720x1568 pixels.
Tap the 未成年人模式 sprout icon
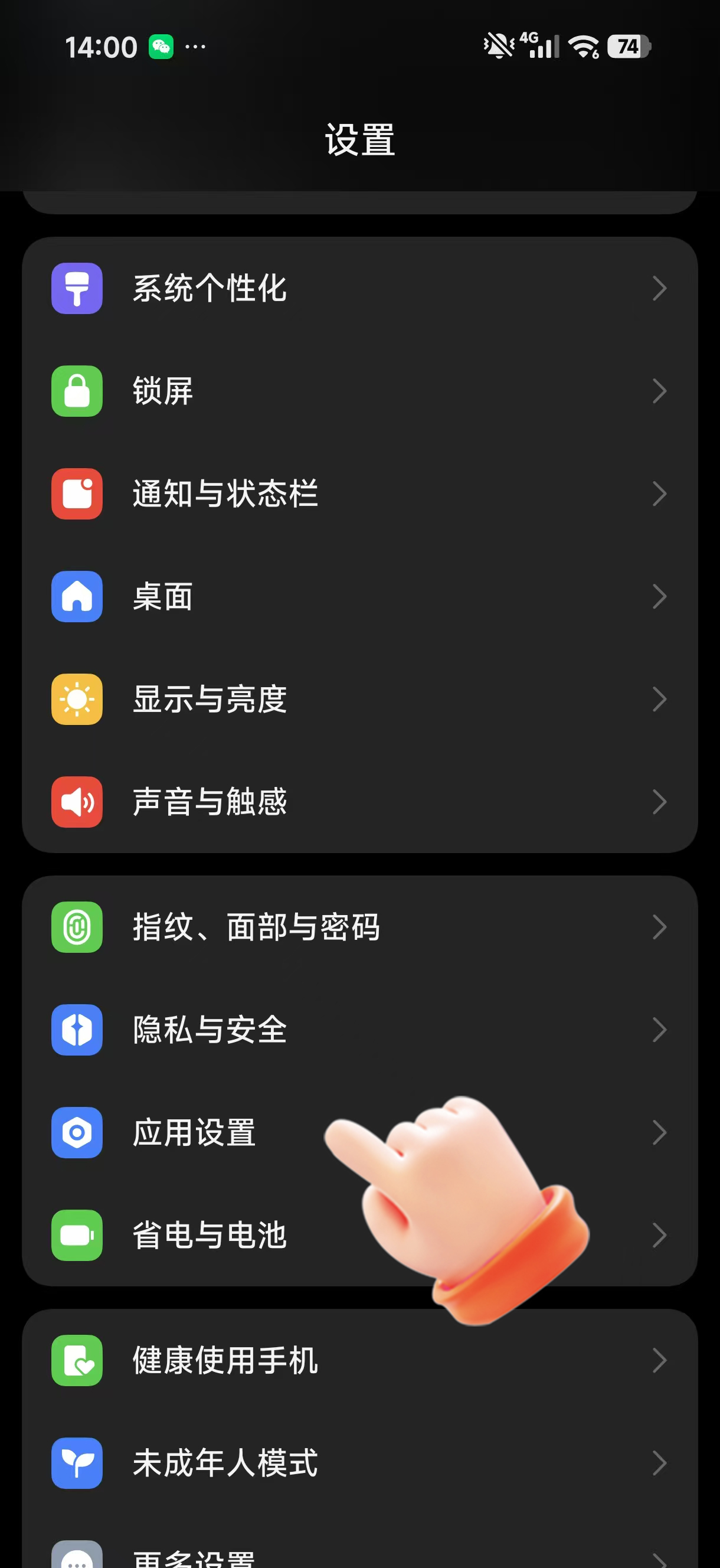click(77, 1464)
